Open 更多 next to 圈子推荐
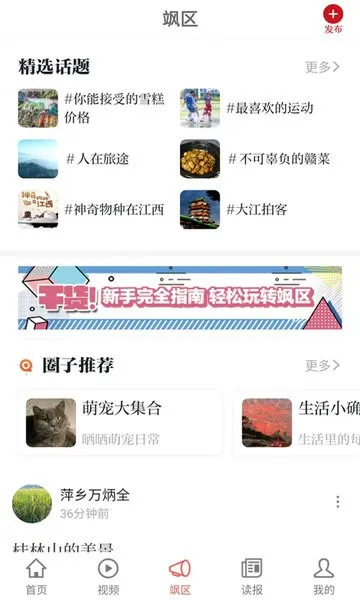360x600 pixels. (x=322, y=365)
